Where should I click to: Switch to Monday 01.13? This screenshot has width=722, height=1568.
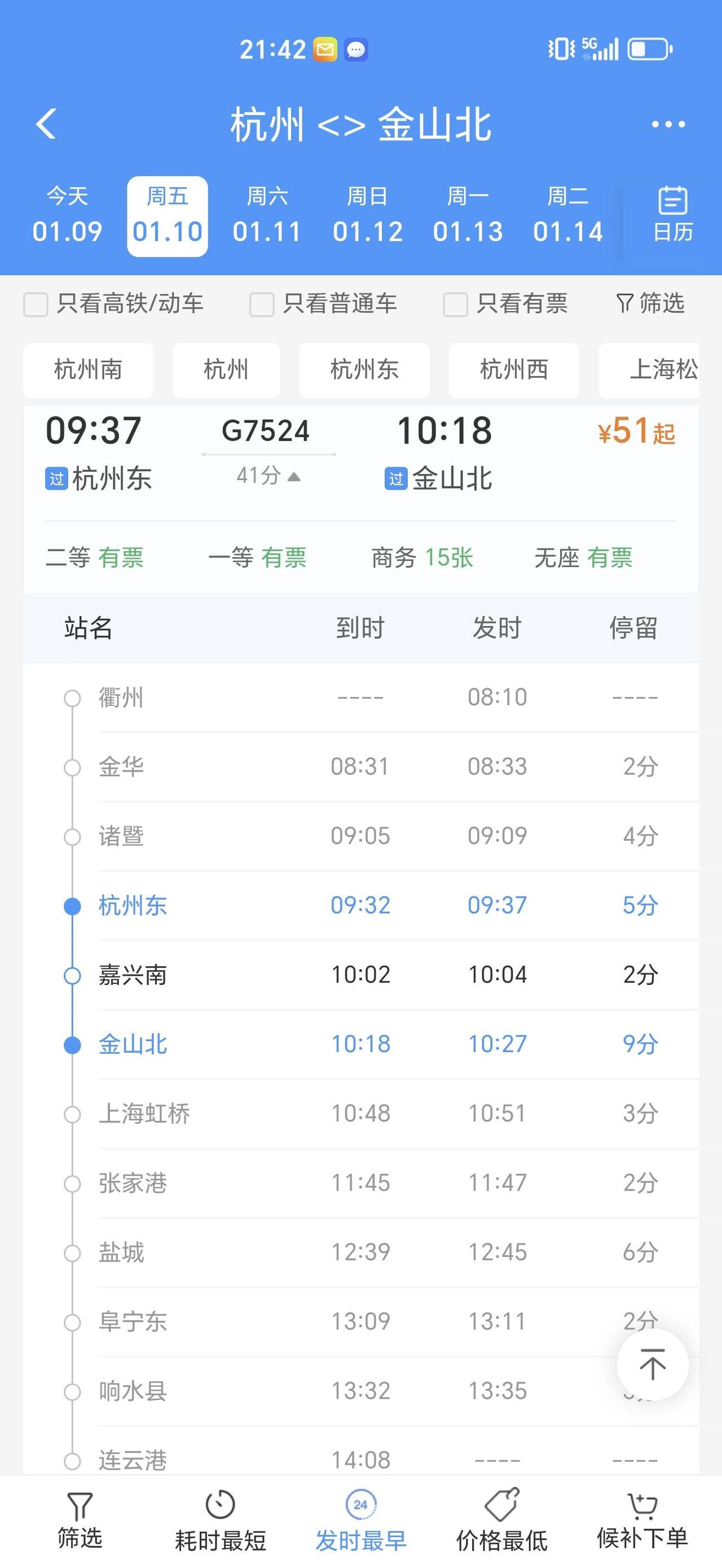pos(468,215)
